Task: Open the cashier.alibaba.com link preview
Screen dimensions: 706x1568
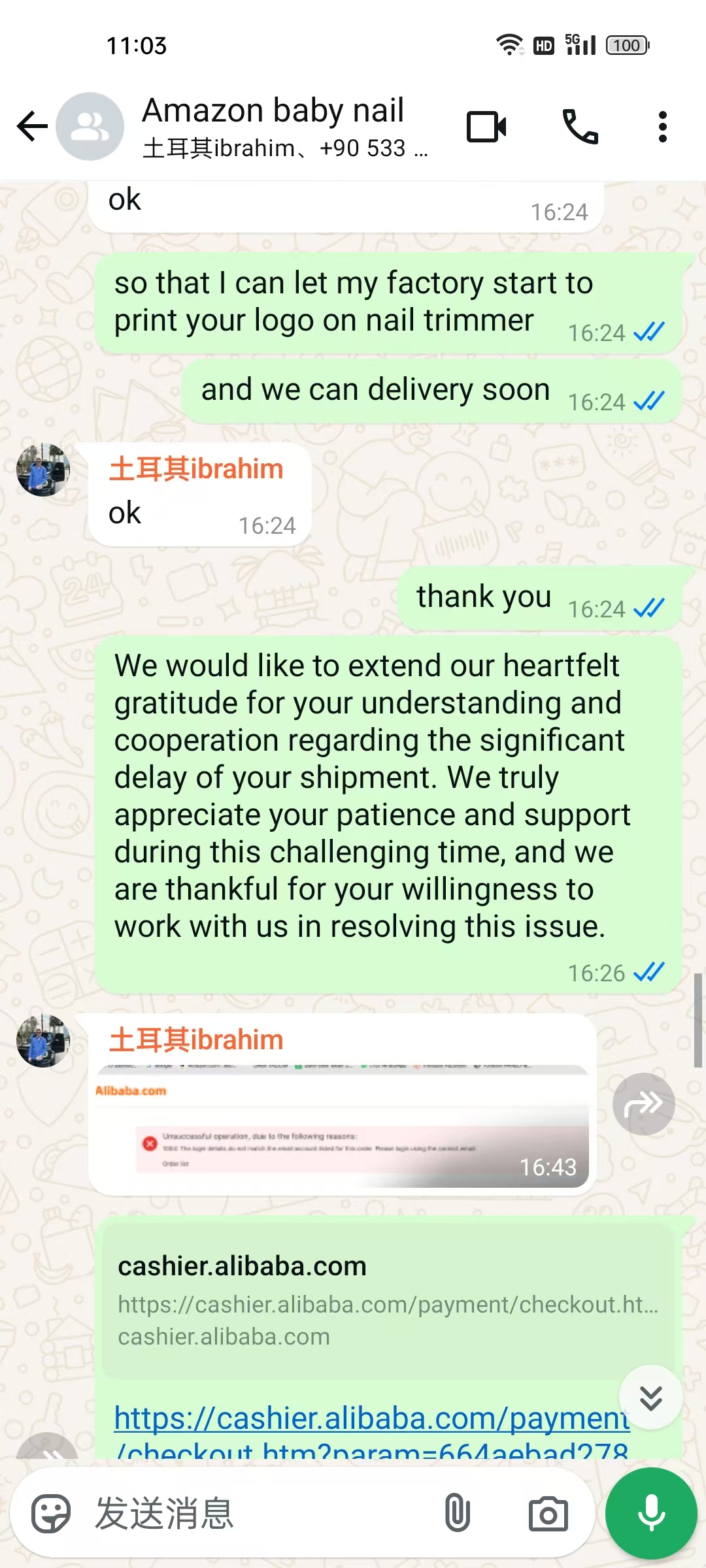Action: 387,1300
